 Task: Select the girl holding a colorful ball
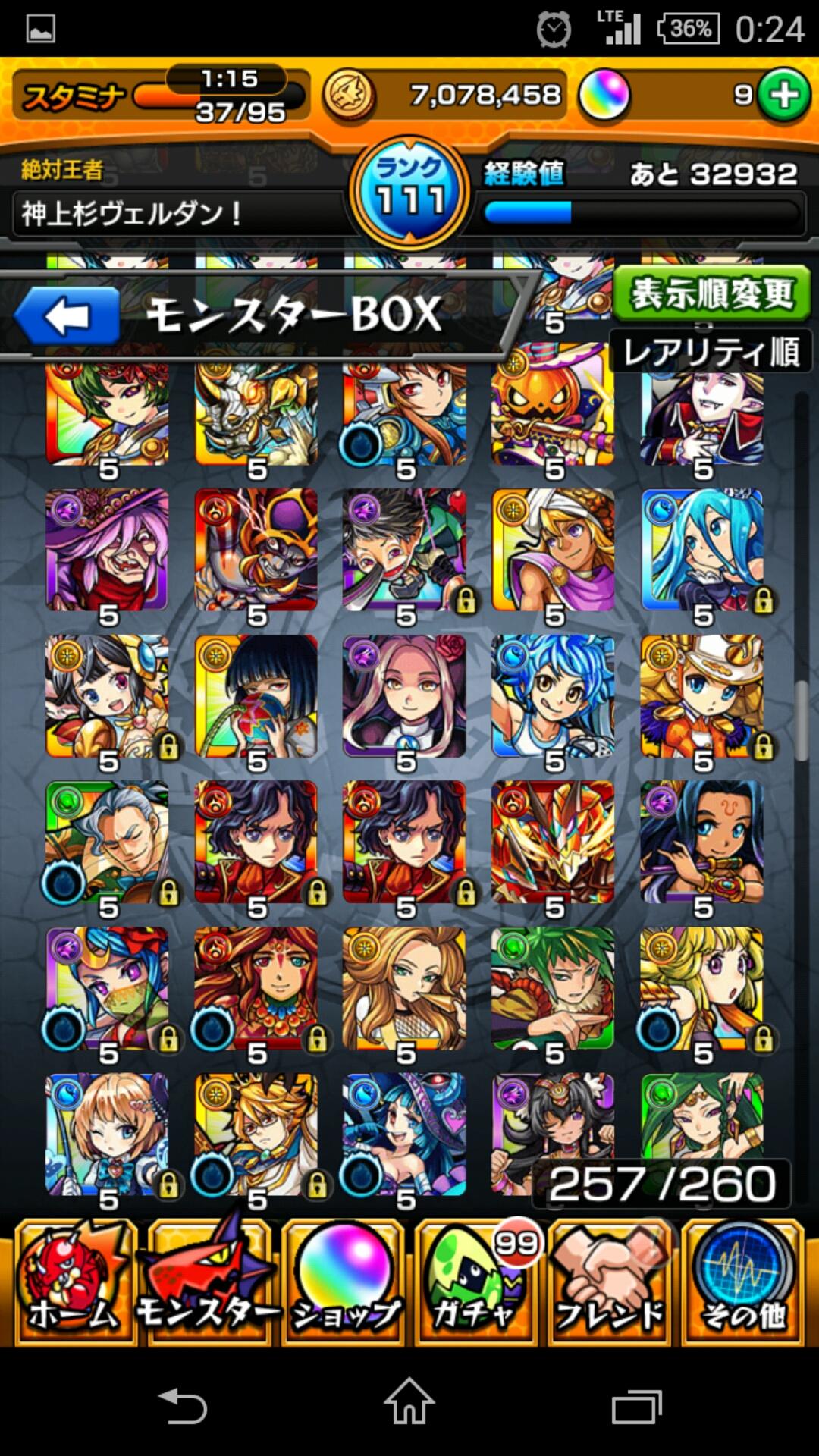256,696
